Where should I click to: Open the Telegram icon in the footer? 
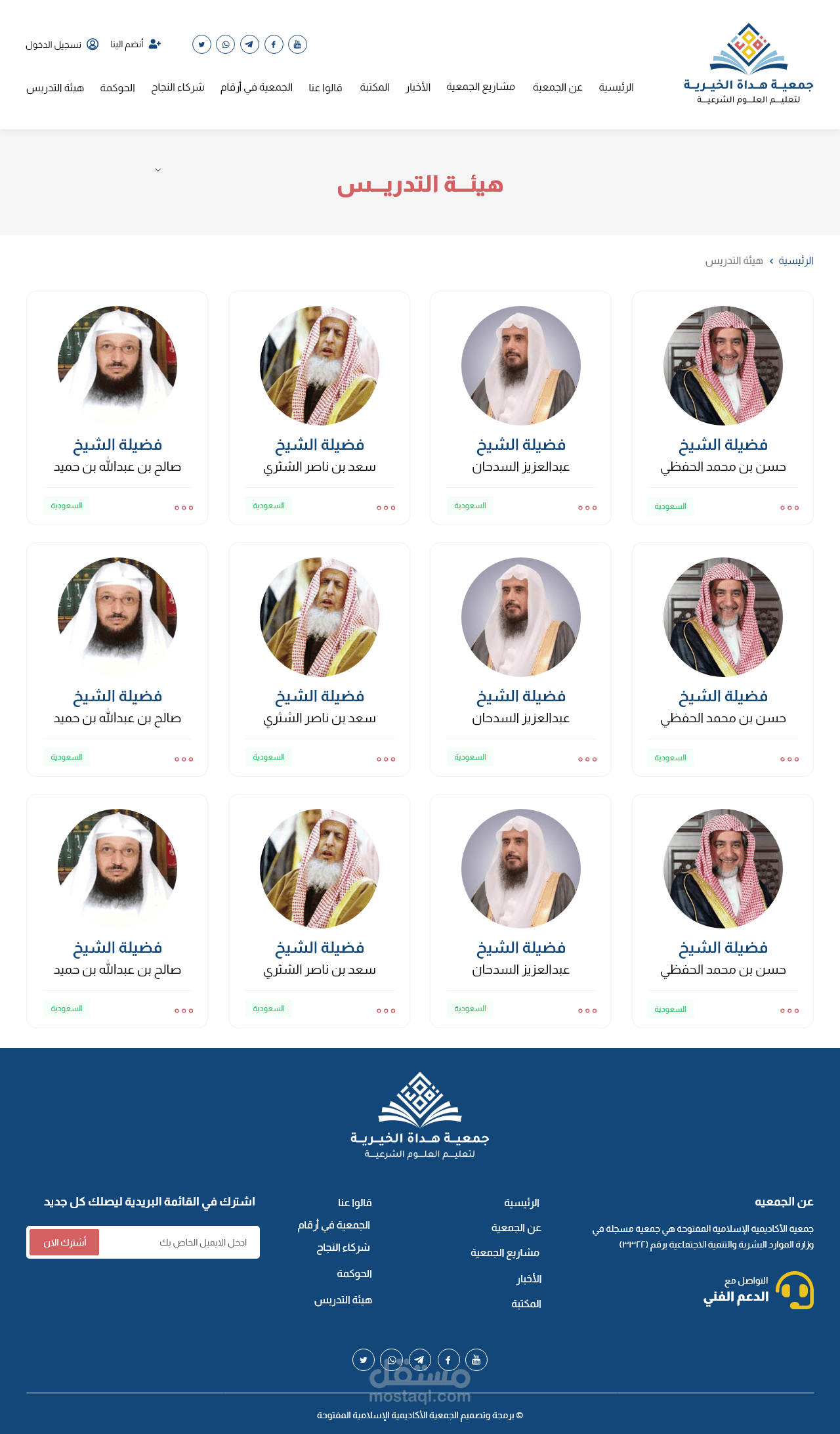[x=420, y=1360]
